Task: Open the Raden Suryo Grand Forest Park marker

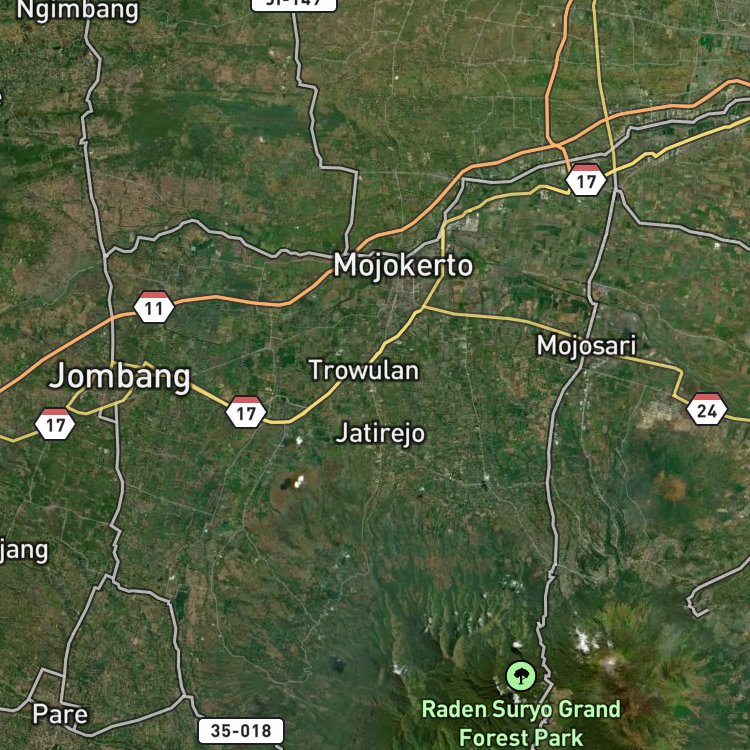Action: click(x=521, y=676)
